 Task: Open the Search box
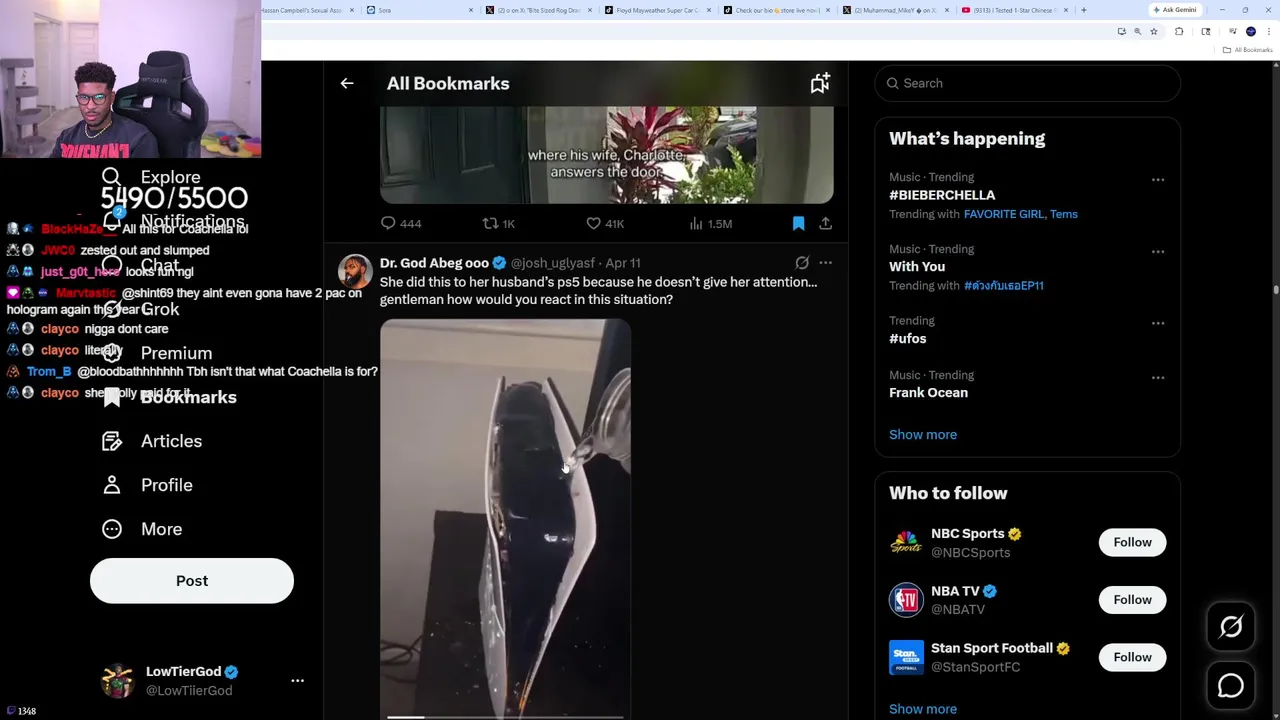pos(1030,83)
